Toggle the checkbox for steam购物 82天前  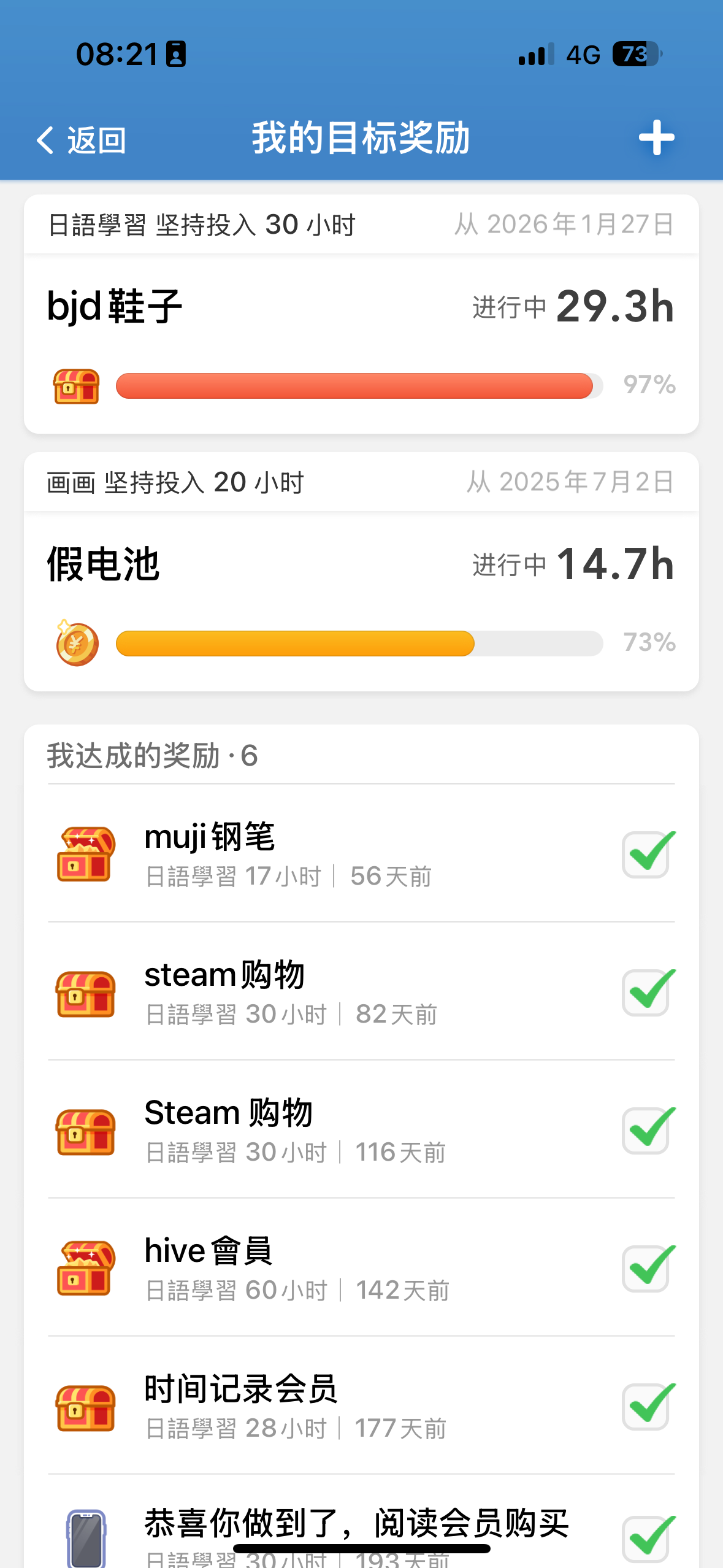[x=648, y=991]
